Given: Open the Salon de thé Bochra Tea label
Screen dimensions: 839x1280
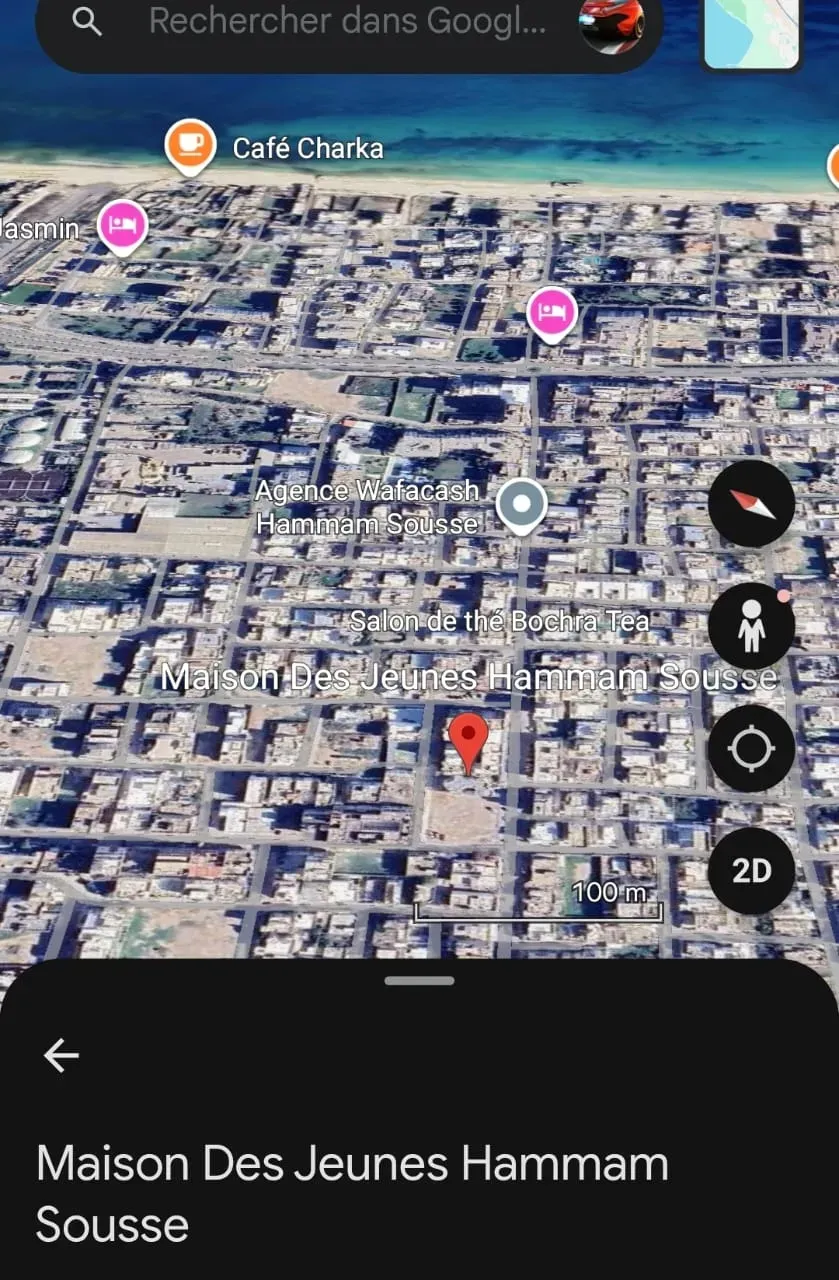Looking at the screenshot, I should (x=499, y=621).
